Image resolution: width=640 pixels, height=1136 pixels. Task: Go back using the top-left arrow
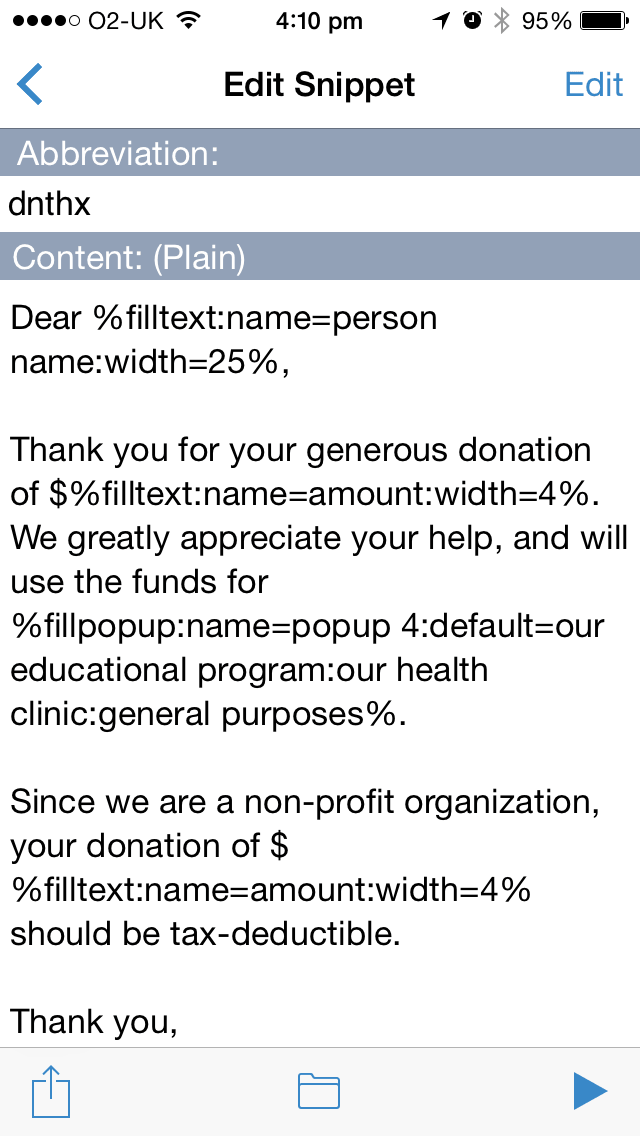click(x=30, y=84)
